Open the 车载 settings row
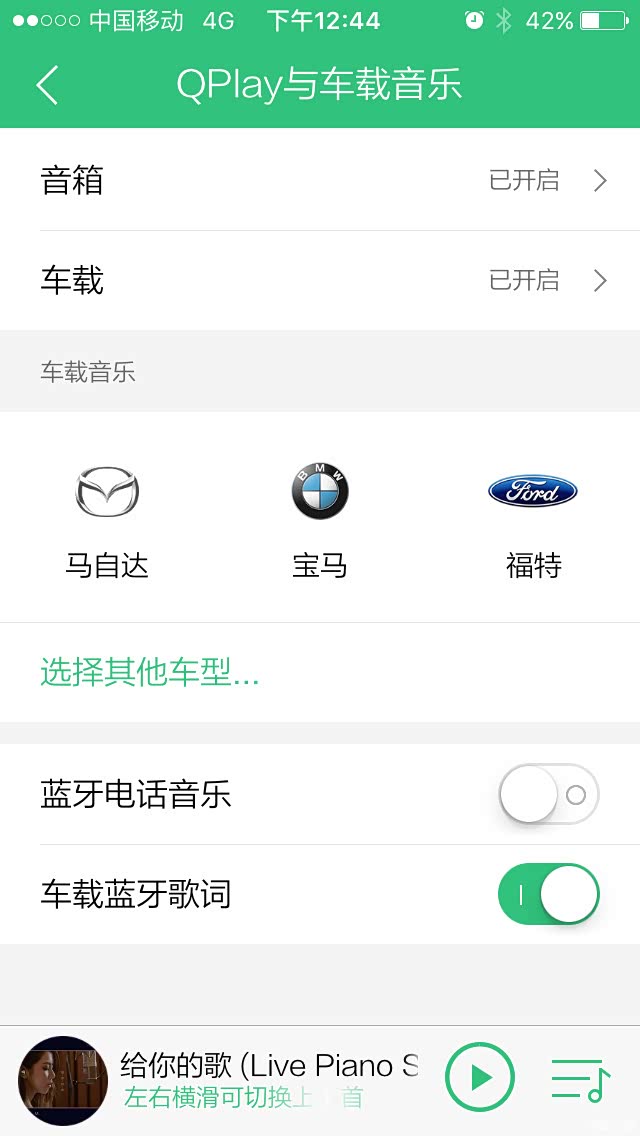 320,281
